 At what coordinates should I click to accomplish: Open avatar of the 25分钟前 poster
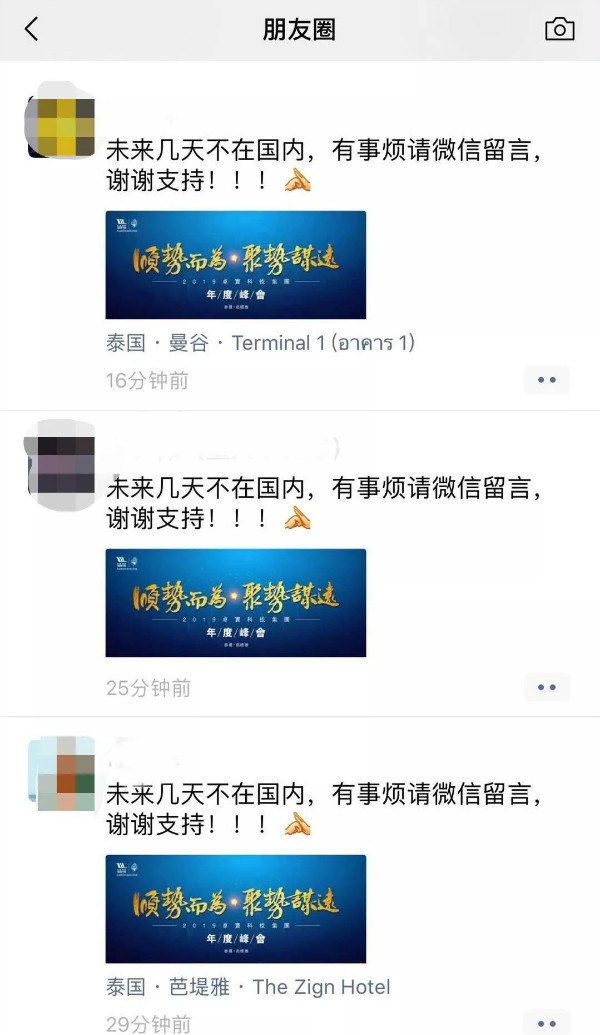pos(61,465)
